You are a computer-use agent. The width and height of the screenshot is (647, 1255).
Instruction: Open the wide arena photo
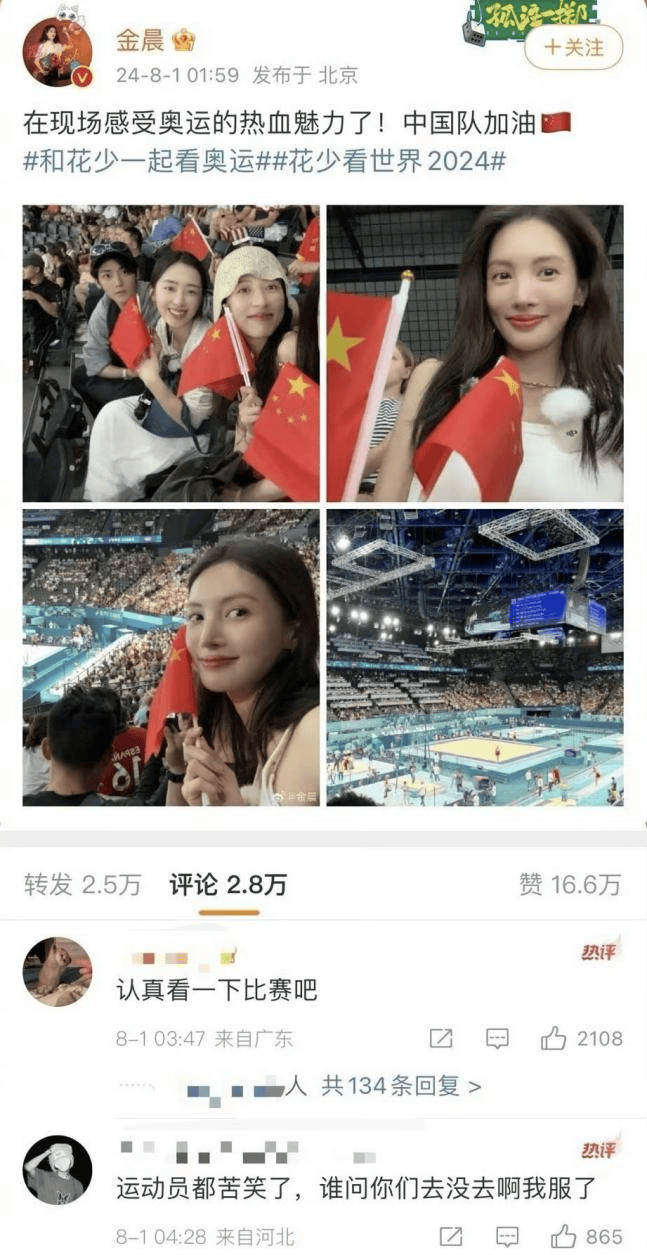475,657
